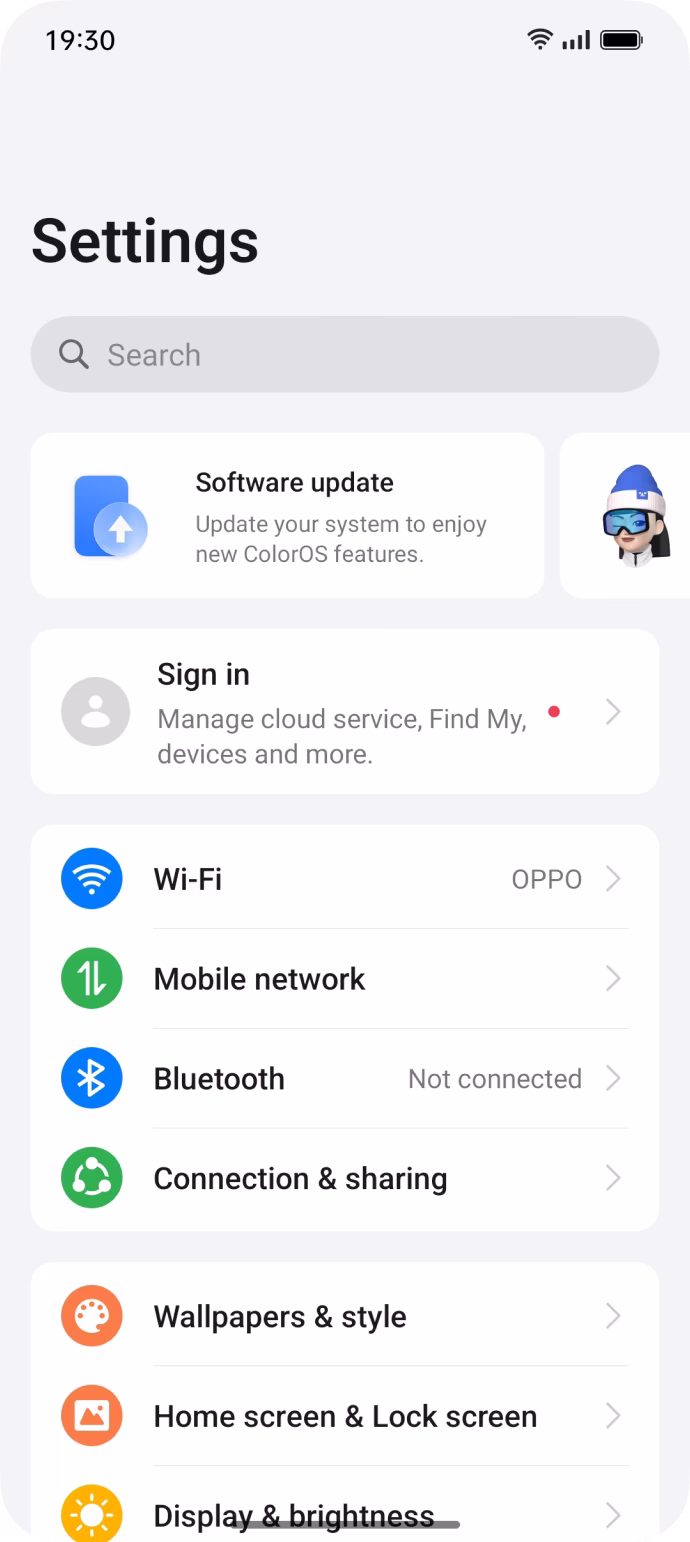Go to Mobile network settings
The image size is (690, 1542).
pos(344,979)
